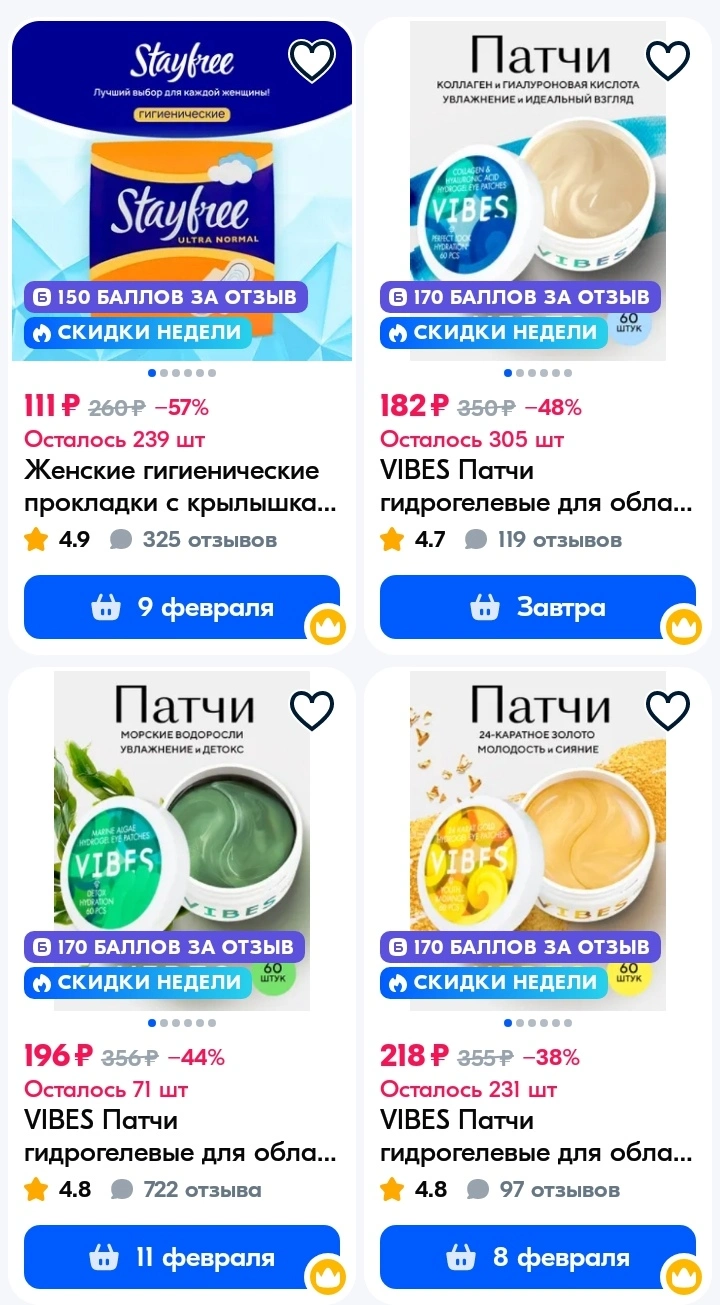This screenshot has height=1305, width=720.
Task: Favorite the collagen VIBES patches
Action: coord(668,61)
